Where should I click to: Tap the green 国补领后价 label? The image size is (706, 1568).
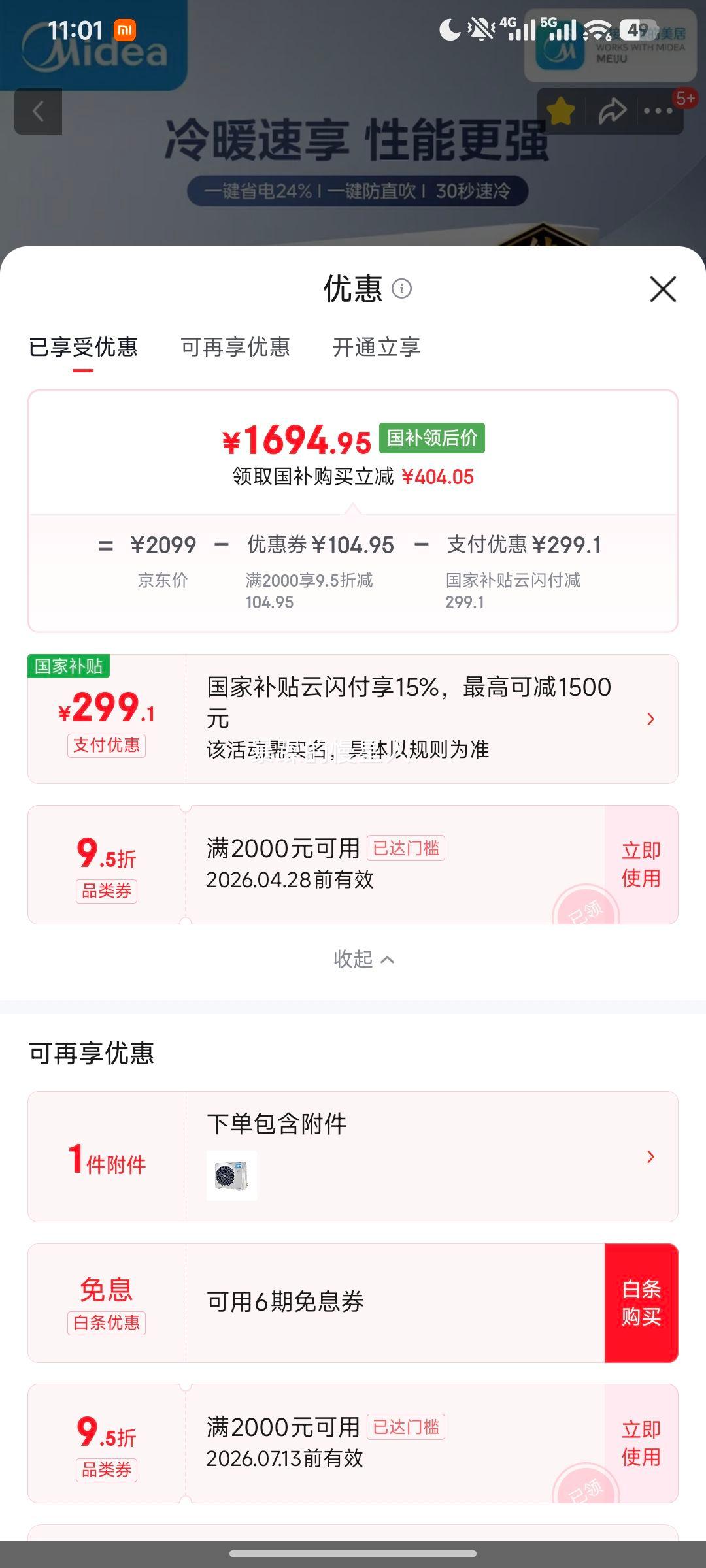[x=431, y=440]
